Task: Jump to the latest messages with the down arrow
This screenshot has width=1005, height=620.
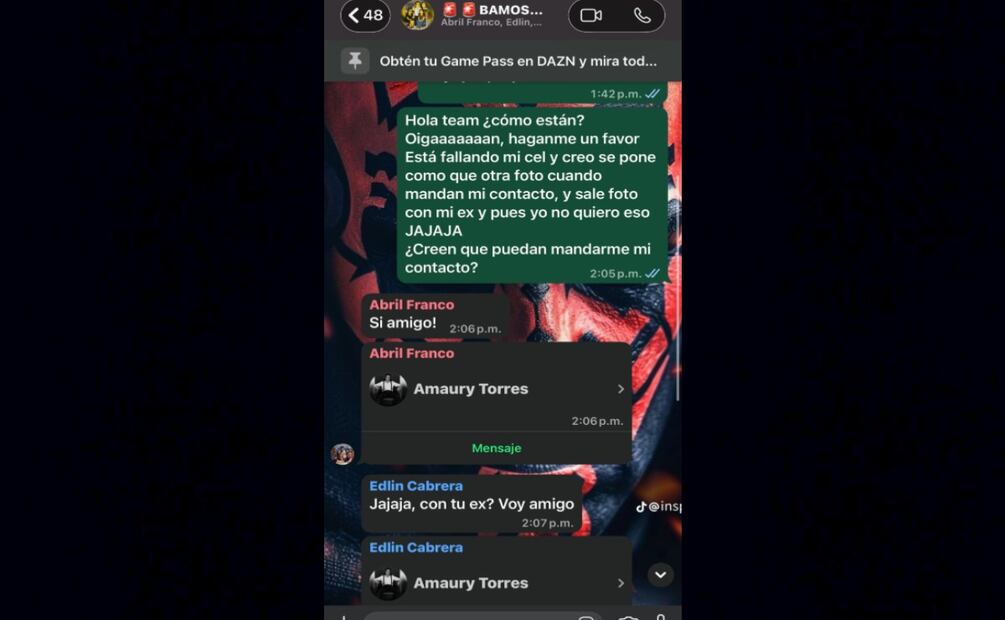Action: [x=660, y=575]
